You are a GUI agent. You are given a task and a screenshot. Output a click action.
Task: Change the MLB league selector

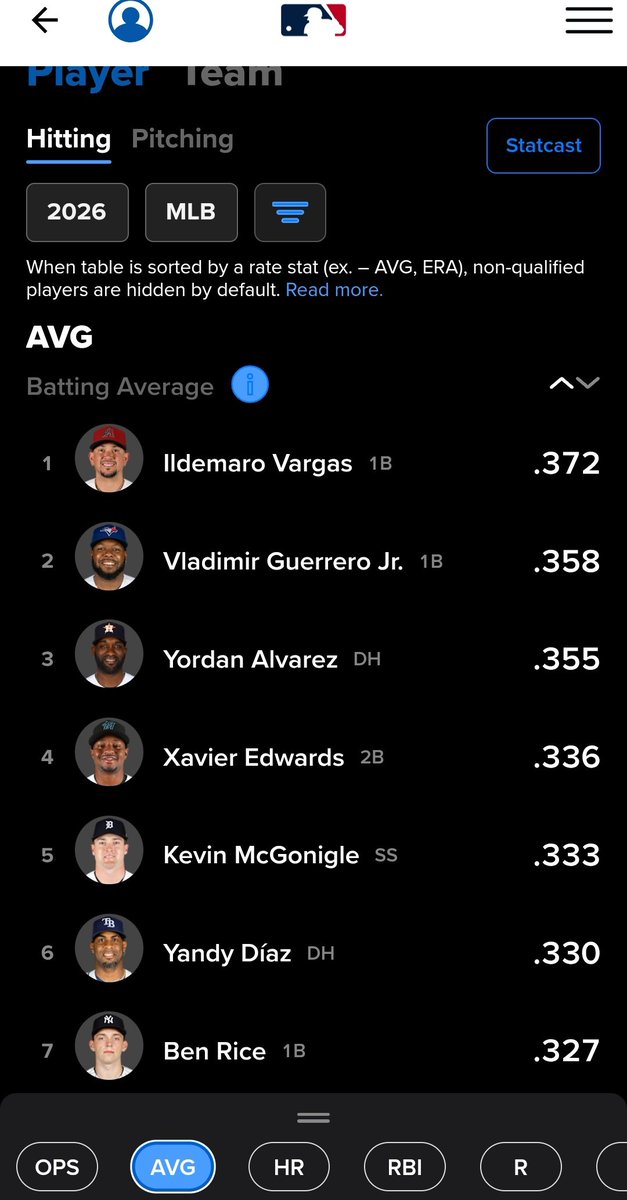pos(191,212)
